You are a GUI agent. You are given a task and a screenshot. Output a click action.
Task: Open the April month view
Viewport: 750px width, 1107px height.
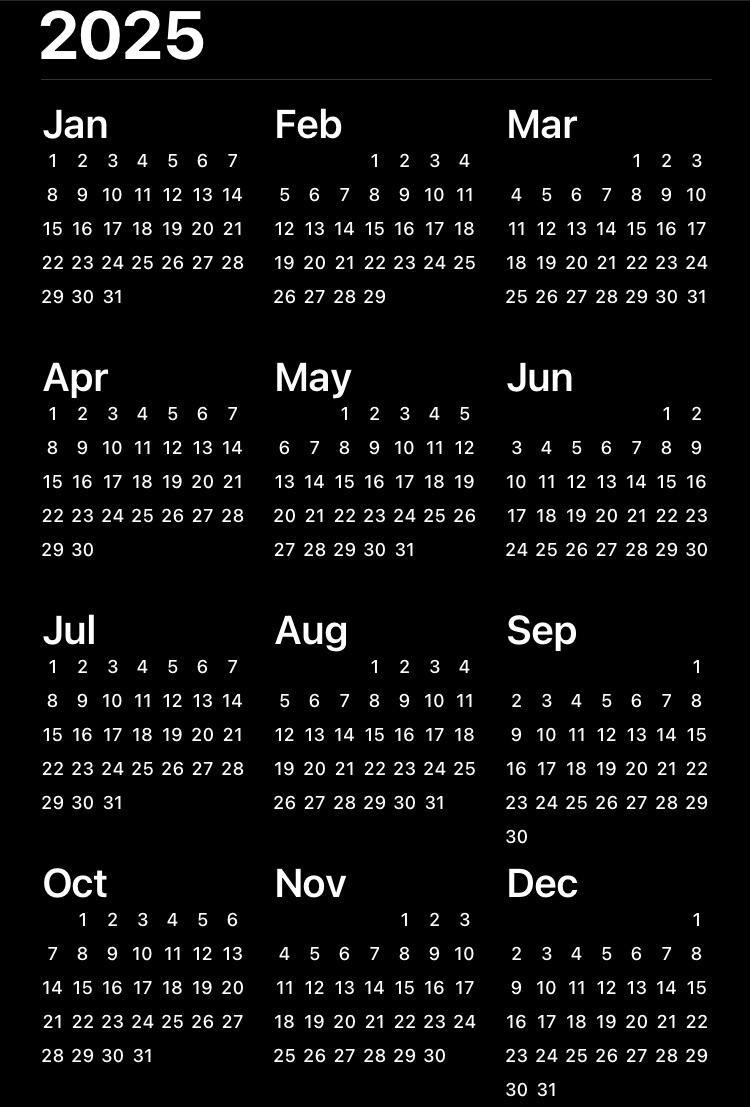click(76, 378)
